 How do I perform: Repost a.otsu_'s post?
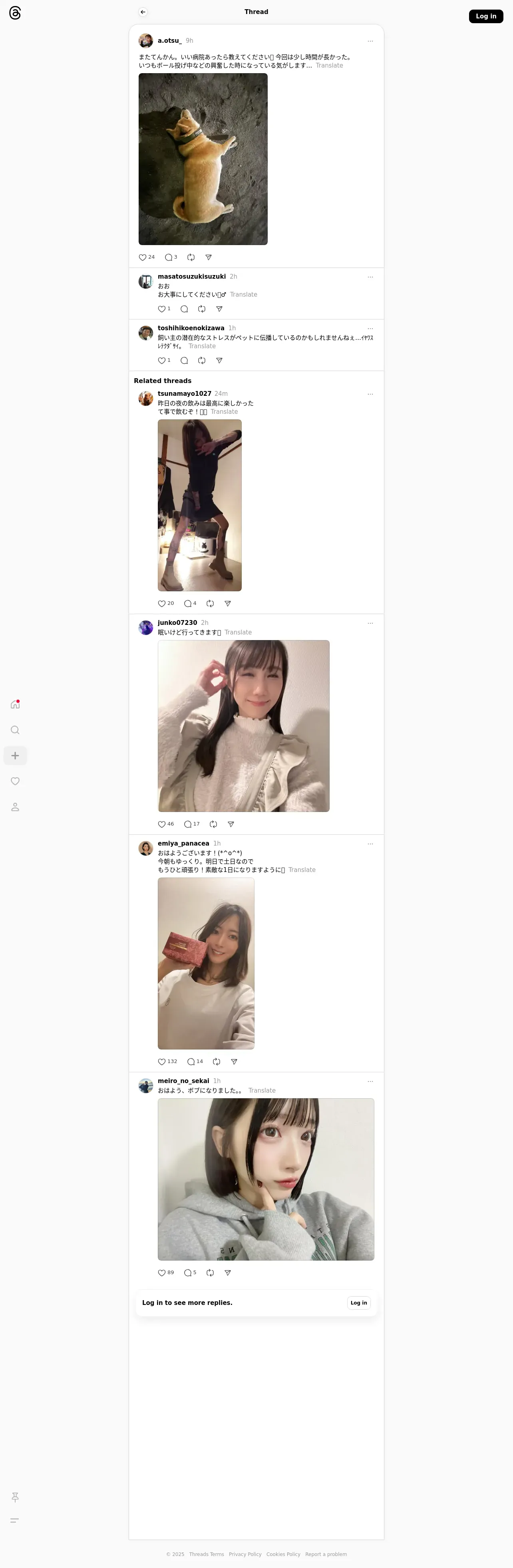click(x=191, y=257)
